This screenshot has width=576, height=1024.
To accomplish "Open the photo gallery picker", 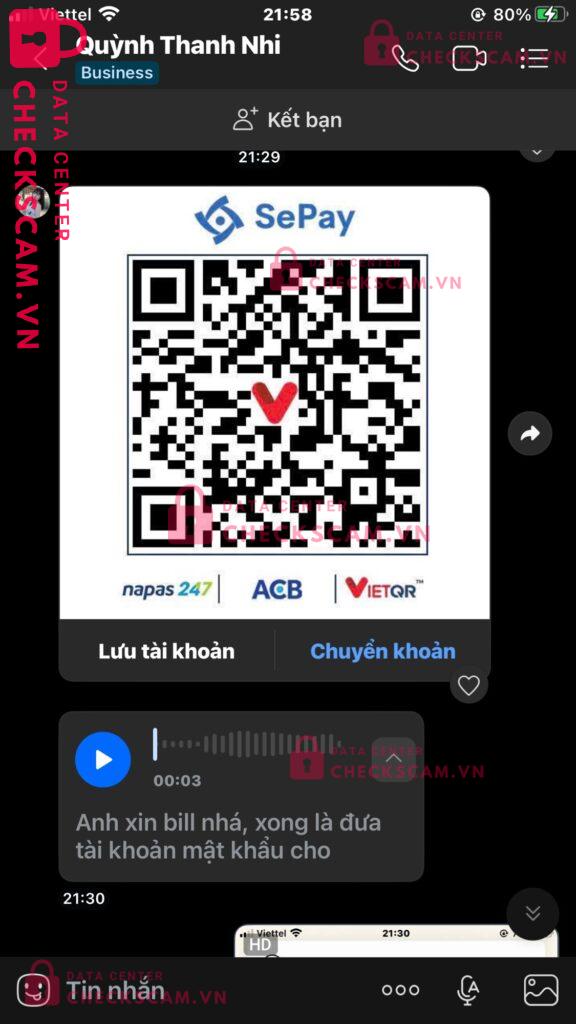I will pos(541,991).
